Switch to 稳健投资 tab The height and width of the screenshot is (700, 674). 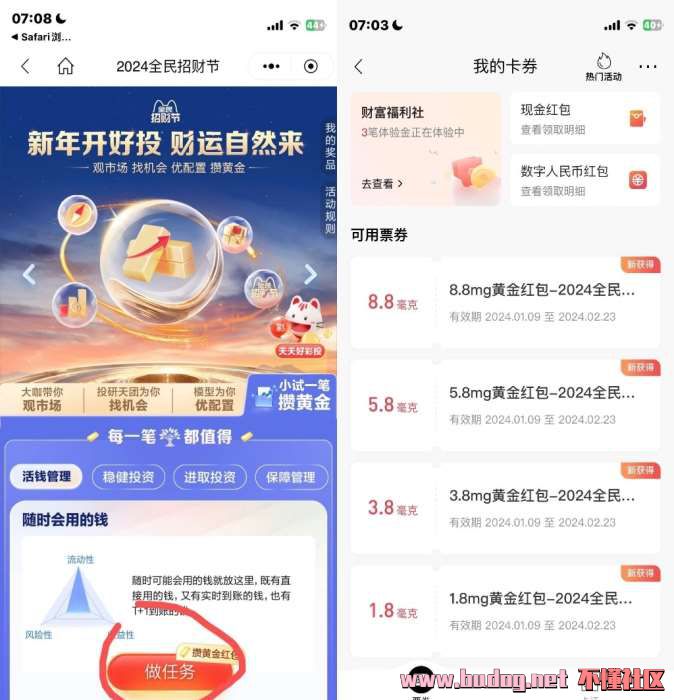[x=128, y=477]
